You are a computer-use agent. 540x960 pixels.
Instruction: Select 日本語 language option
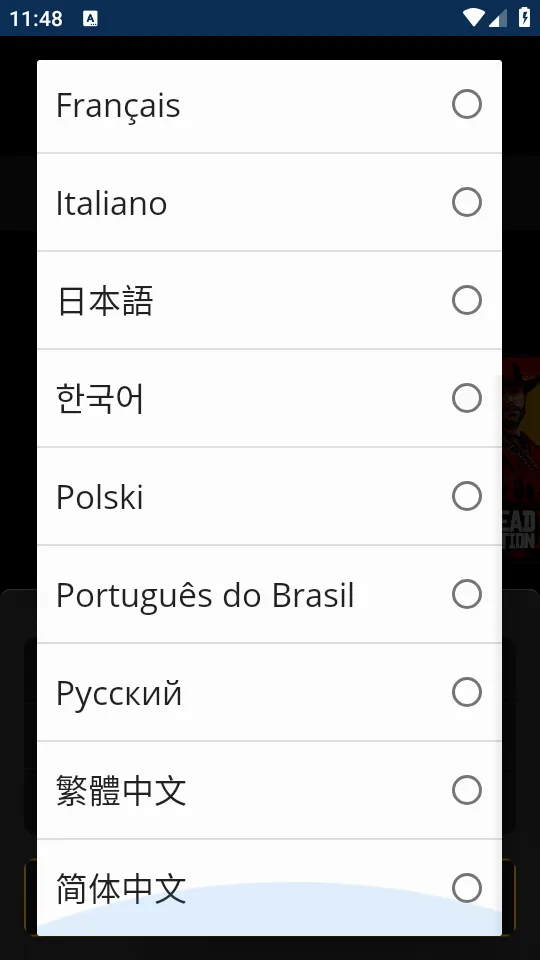click(x=269, y=301)
